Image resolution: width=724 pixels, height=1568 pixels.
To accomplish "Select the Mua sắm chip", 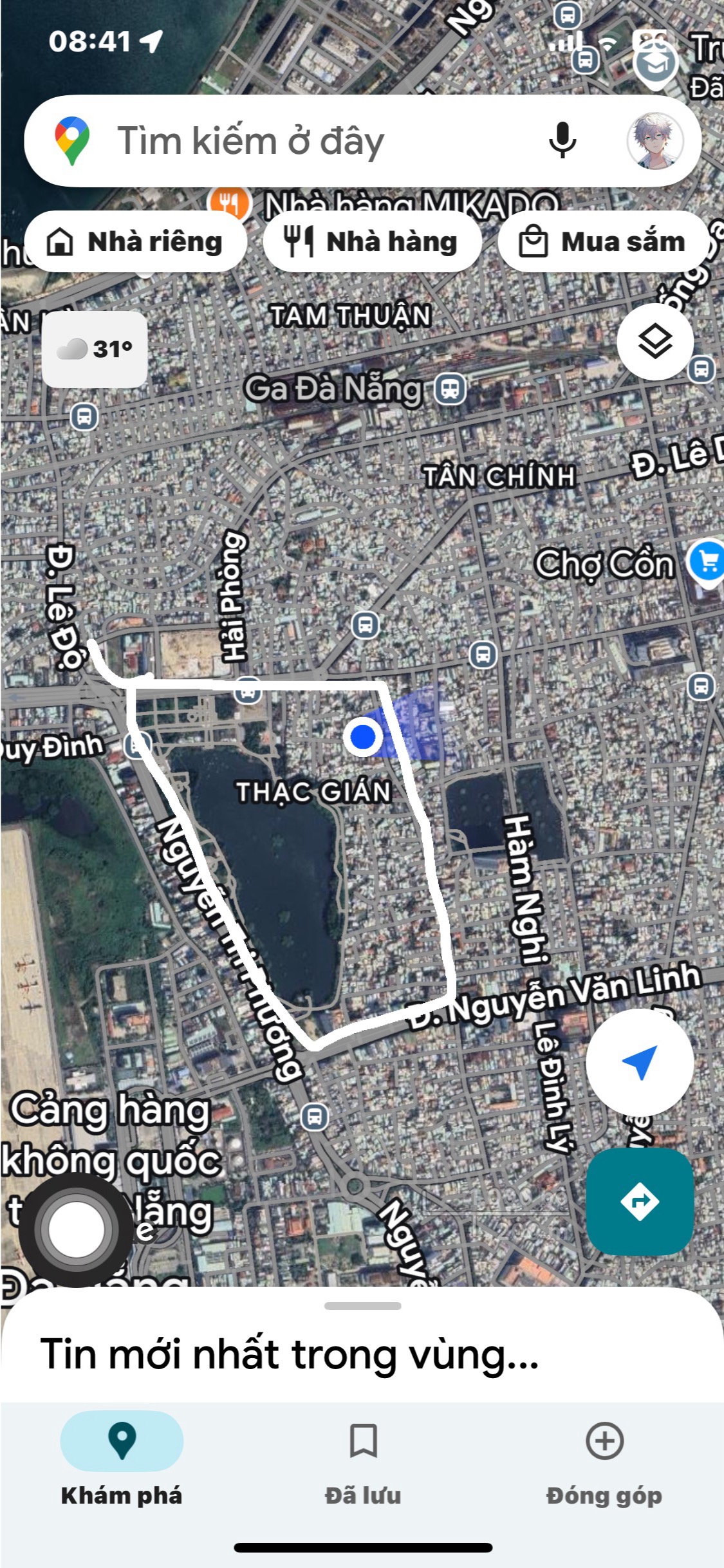I will (x=603, y=242).
